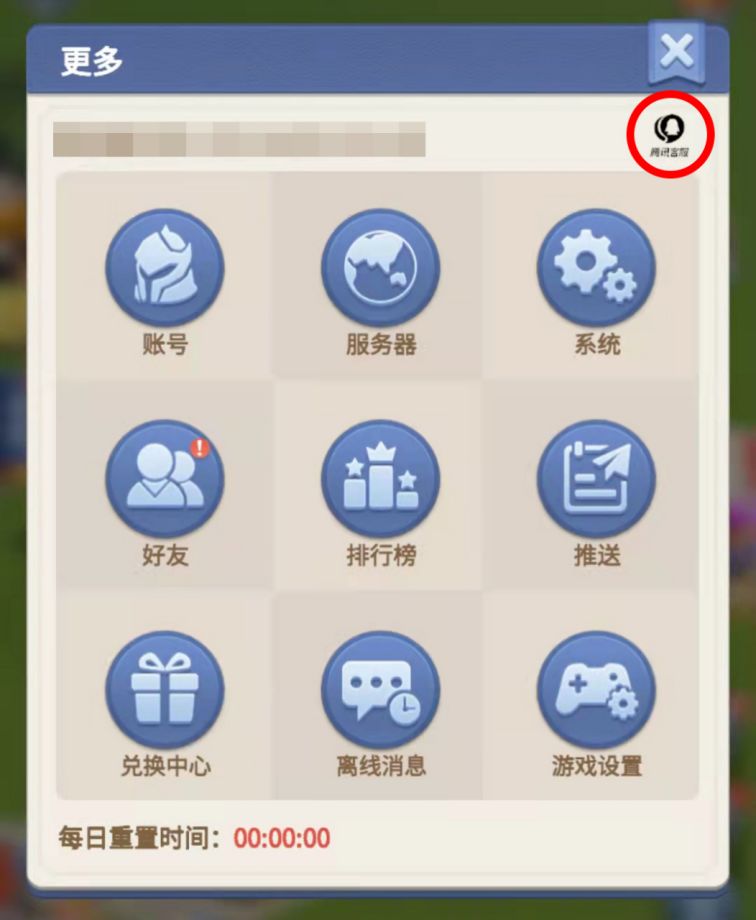Open 兑换中心 (Redemption Center) gift icon
Image resolution: width=756 pixels, height=920 pixels.
tap(164, 690)
